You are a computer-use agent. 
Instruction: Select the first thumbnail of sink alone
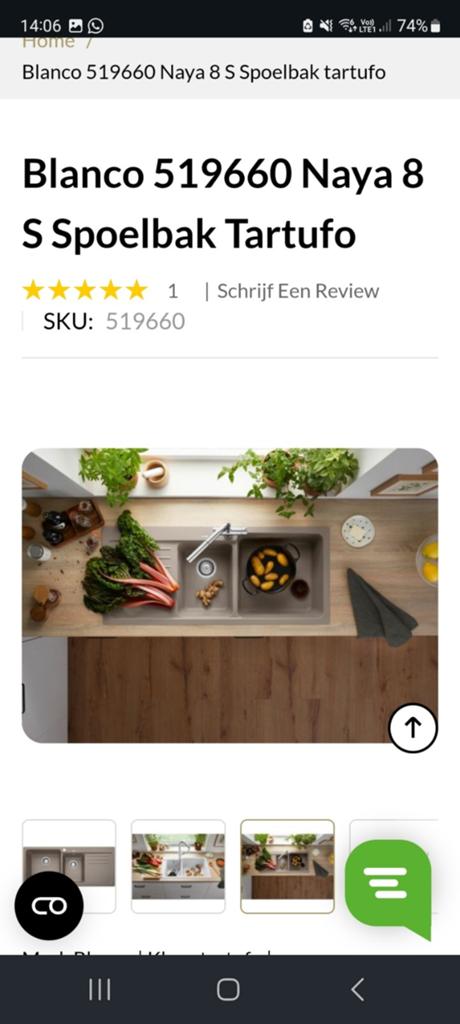(x=69, y=866)
